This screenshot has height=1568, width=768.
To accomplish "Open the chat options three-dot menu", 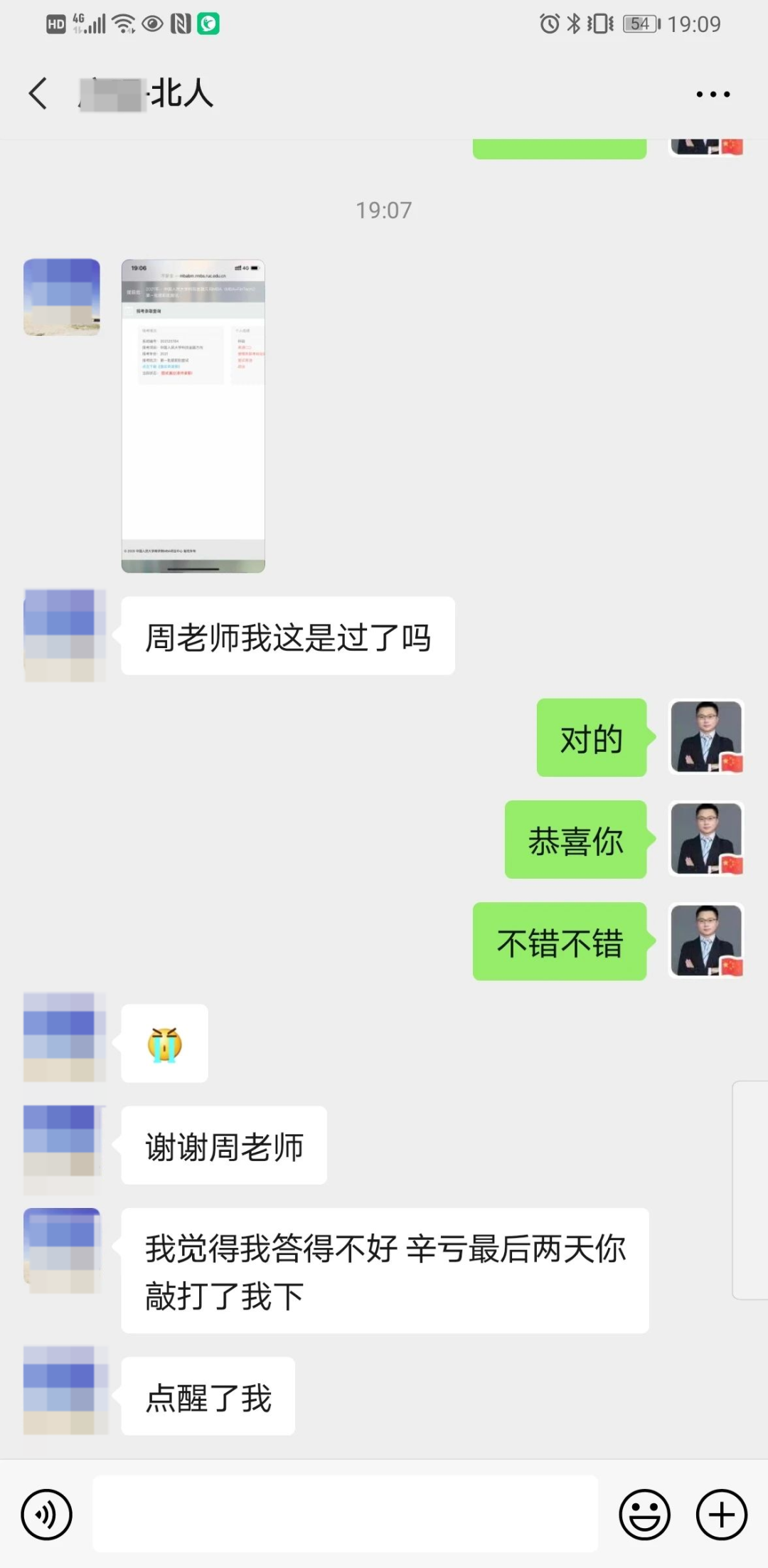I will click(x=713, y=94).
